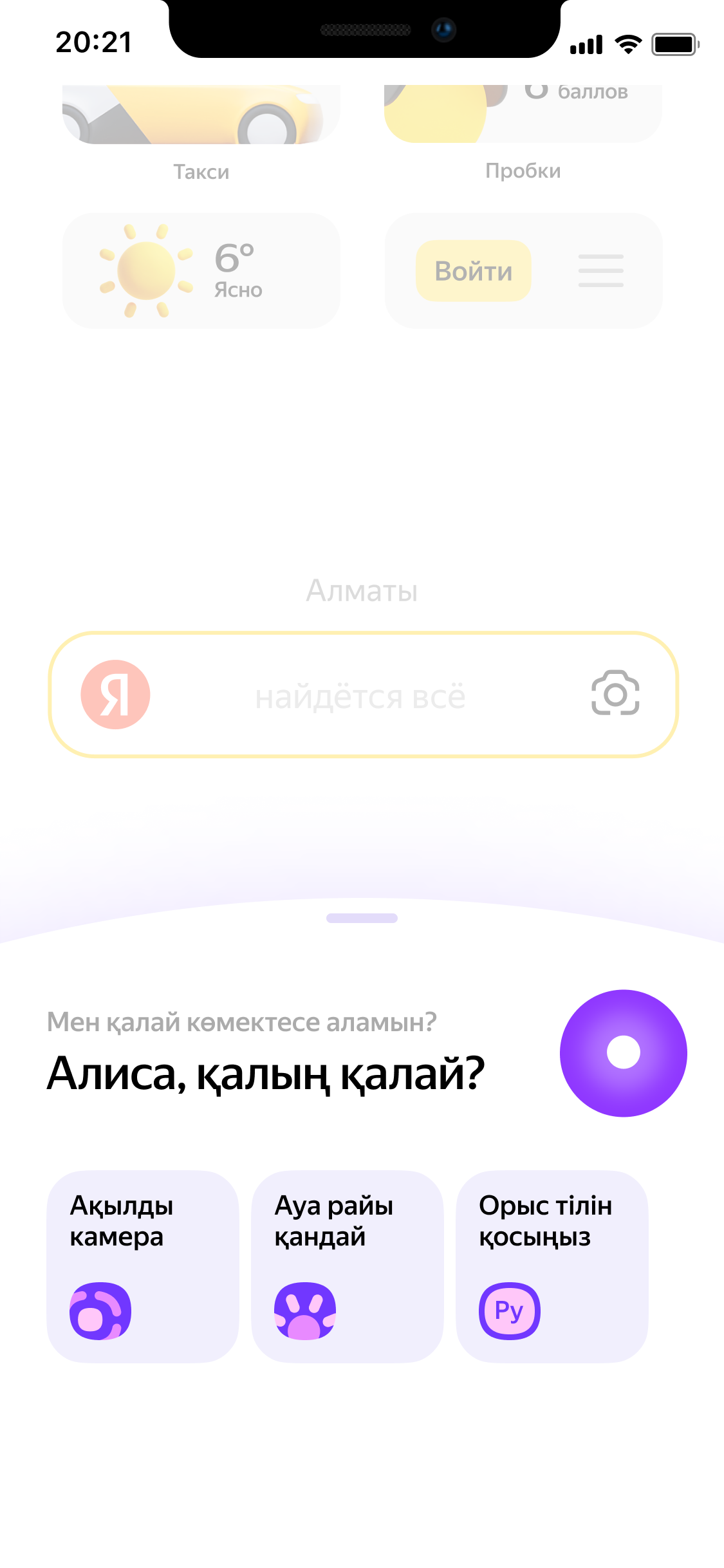The height and width of the screenshot is (1568, 724).
Task: Select the Ауа райы қандай card
Action: coord(347,1265)
